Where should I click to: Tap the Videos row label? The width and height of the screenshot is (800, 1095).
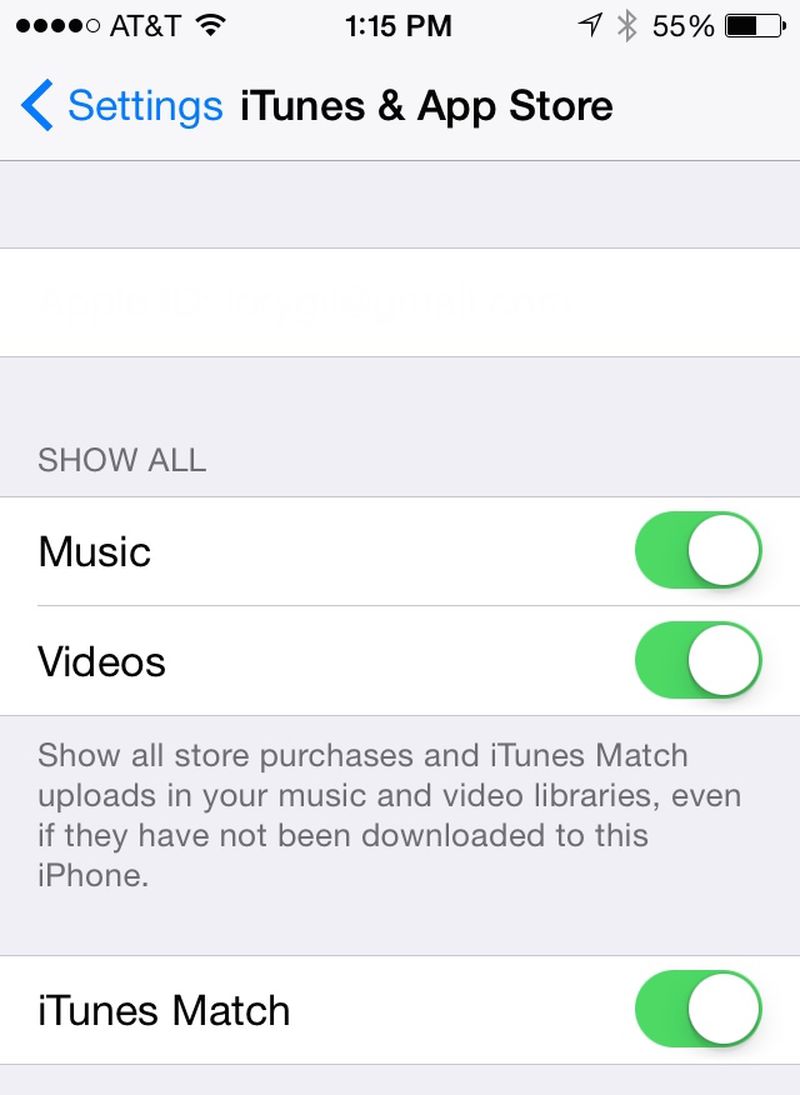101,661
